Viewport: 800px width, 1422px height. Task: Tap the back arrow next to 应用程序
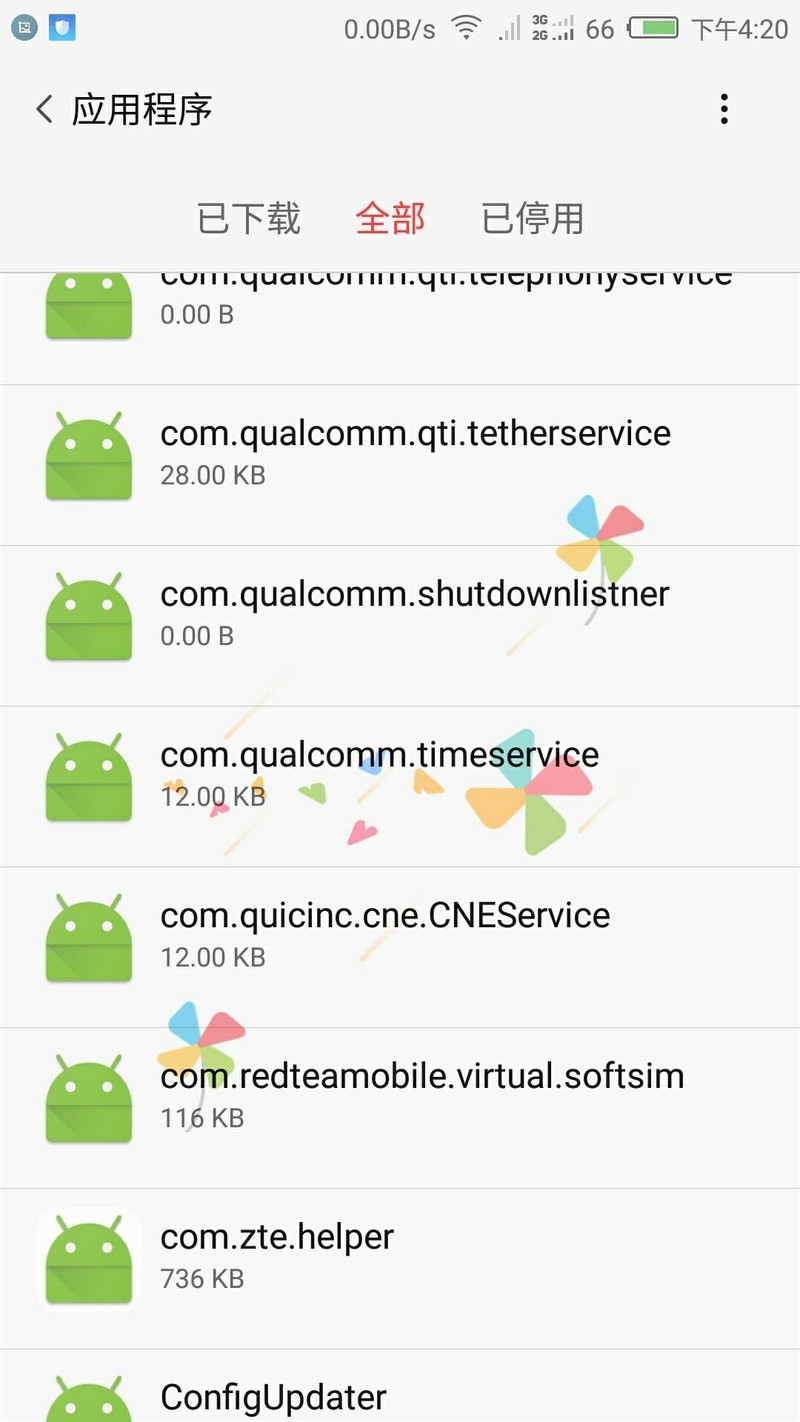click(42, 109)
